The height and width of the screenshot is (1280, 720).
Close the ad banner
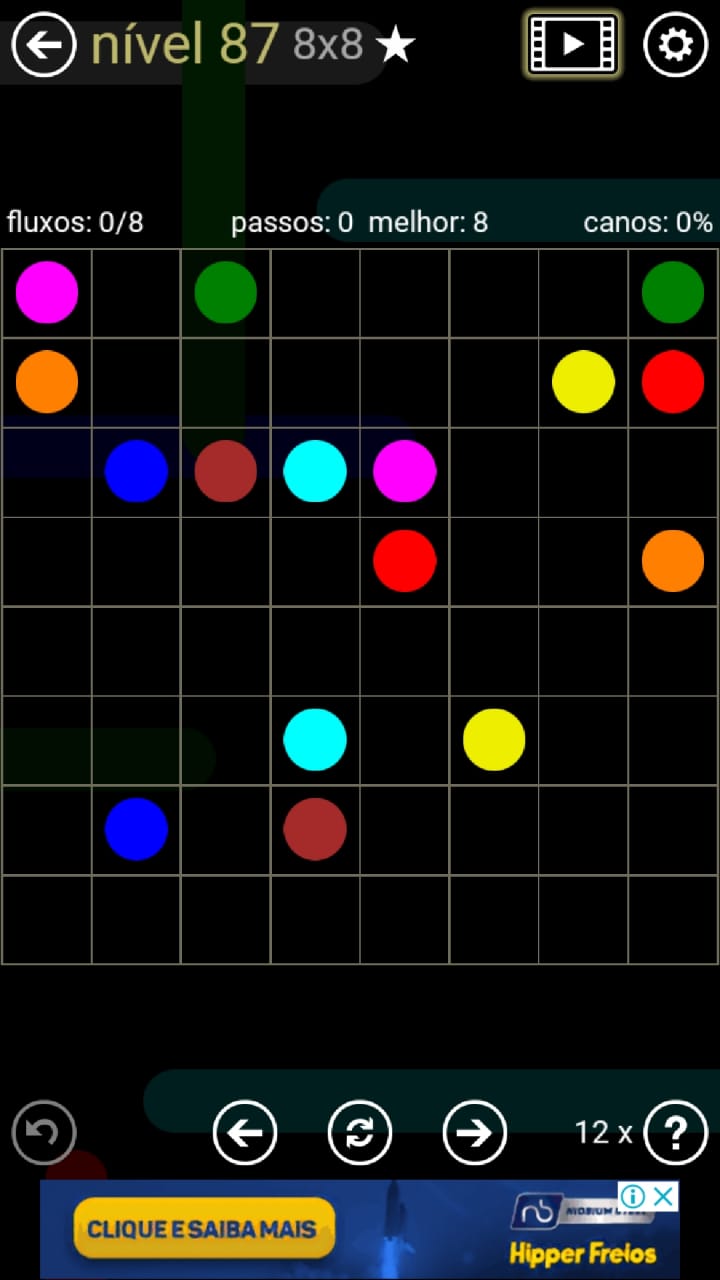coord(663,1196)
